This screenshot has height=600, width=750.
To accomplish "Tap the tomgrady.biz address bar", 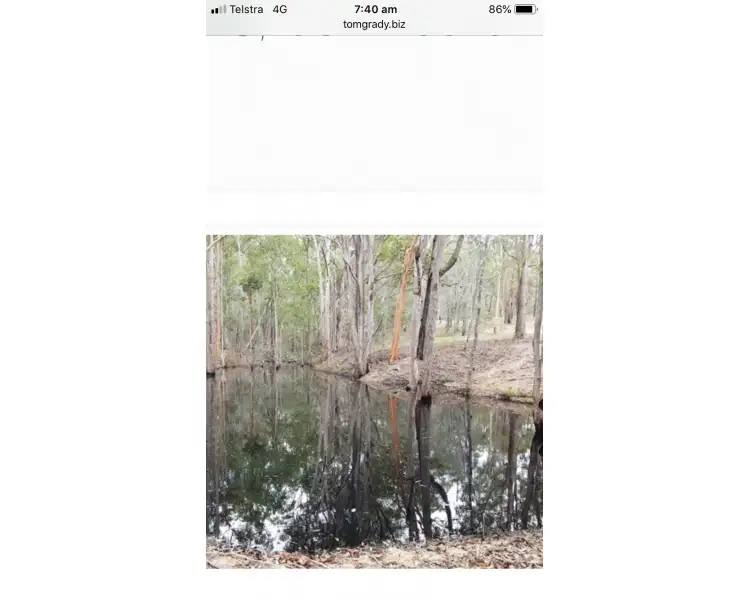I will [374, 25].
